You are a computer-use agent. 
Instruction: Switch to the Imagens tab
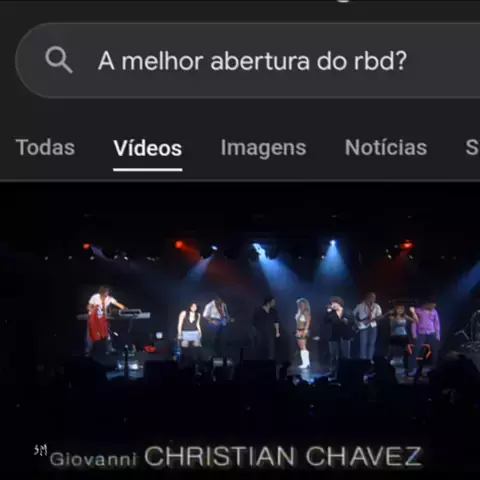263,148
